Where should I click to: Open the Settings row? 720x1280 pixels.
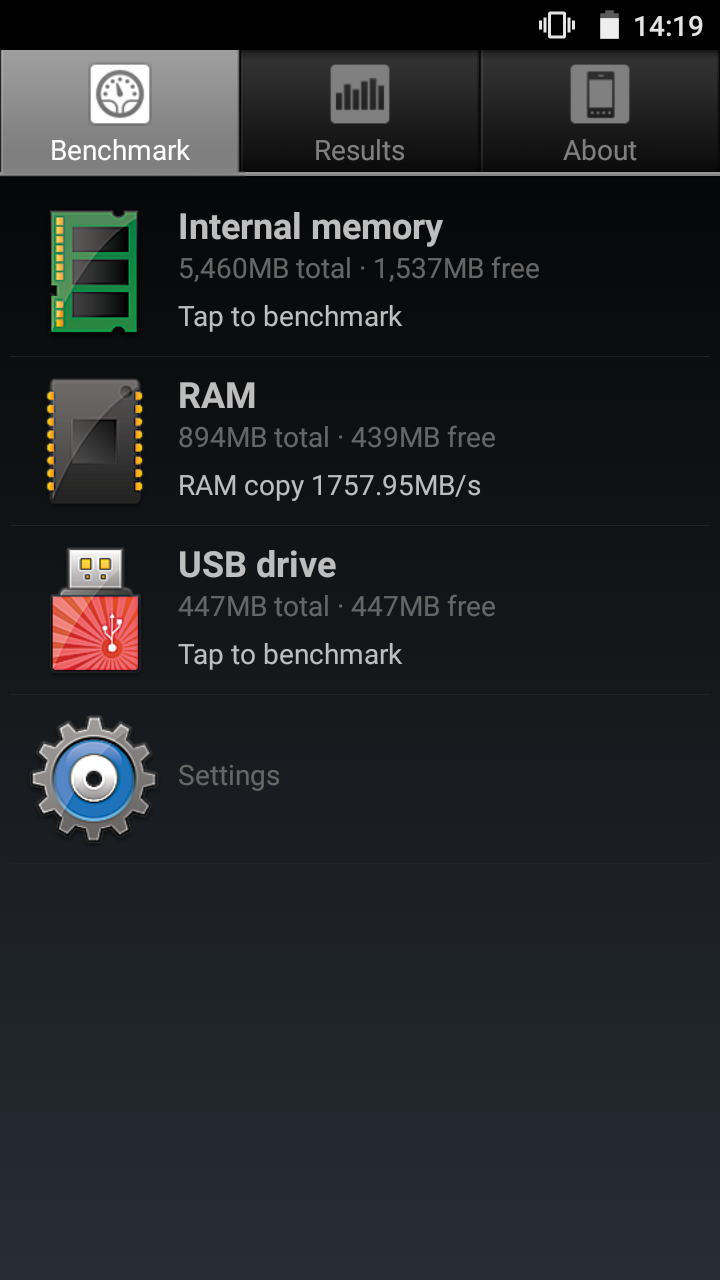coord(360,777)
